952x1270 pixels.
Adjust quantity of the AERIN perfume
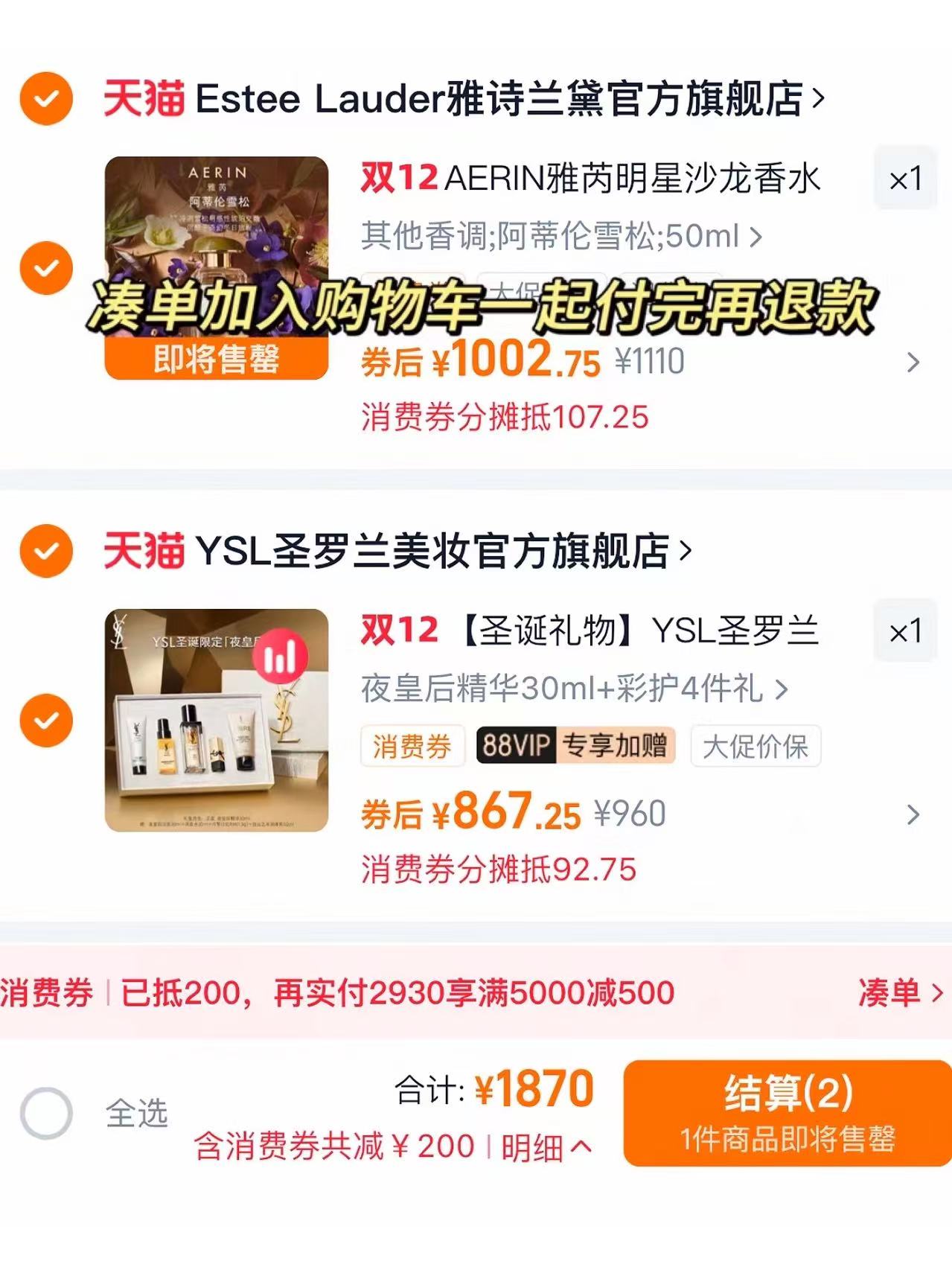pyautogui.click(x=905, y=179)
